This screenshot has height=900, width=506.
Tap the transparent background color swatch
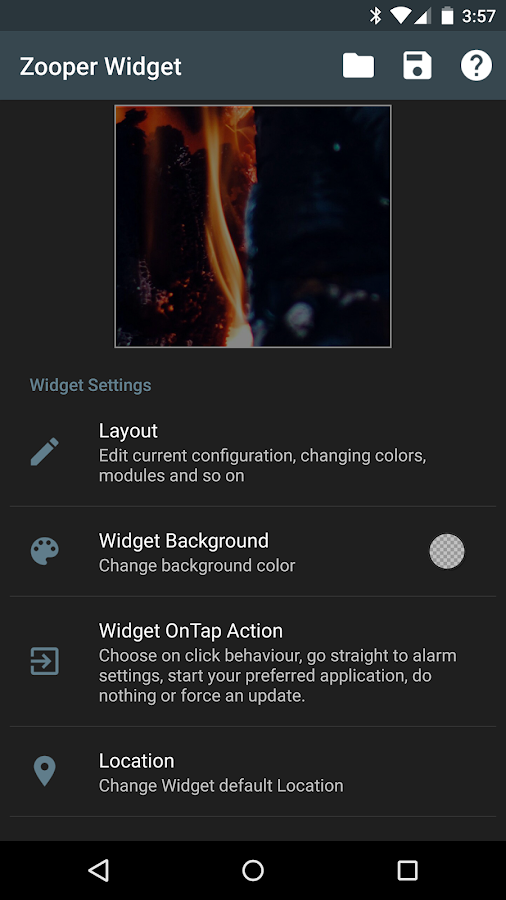point(447,552)
